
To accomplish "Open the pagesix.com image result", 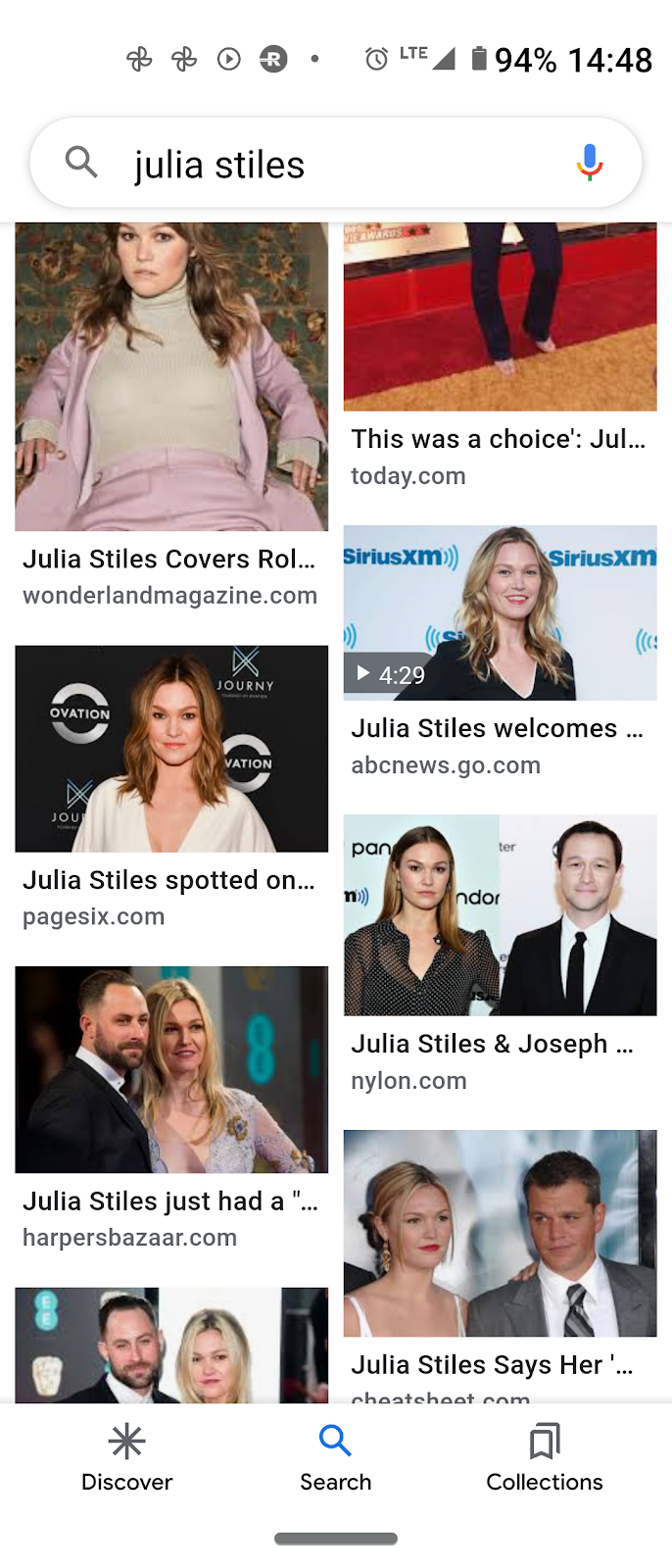I will [x=171, y=749].
